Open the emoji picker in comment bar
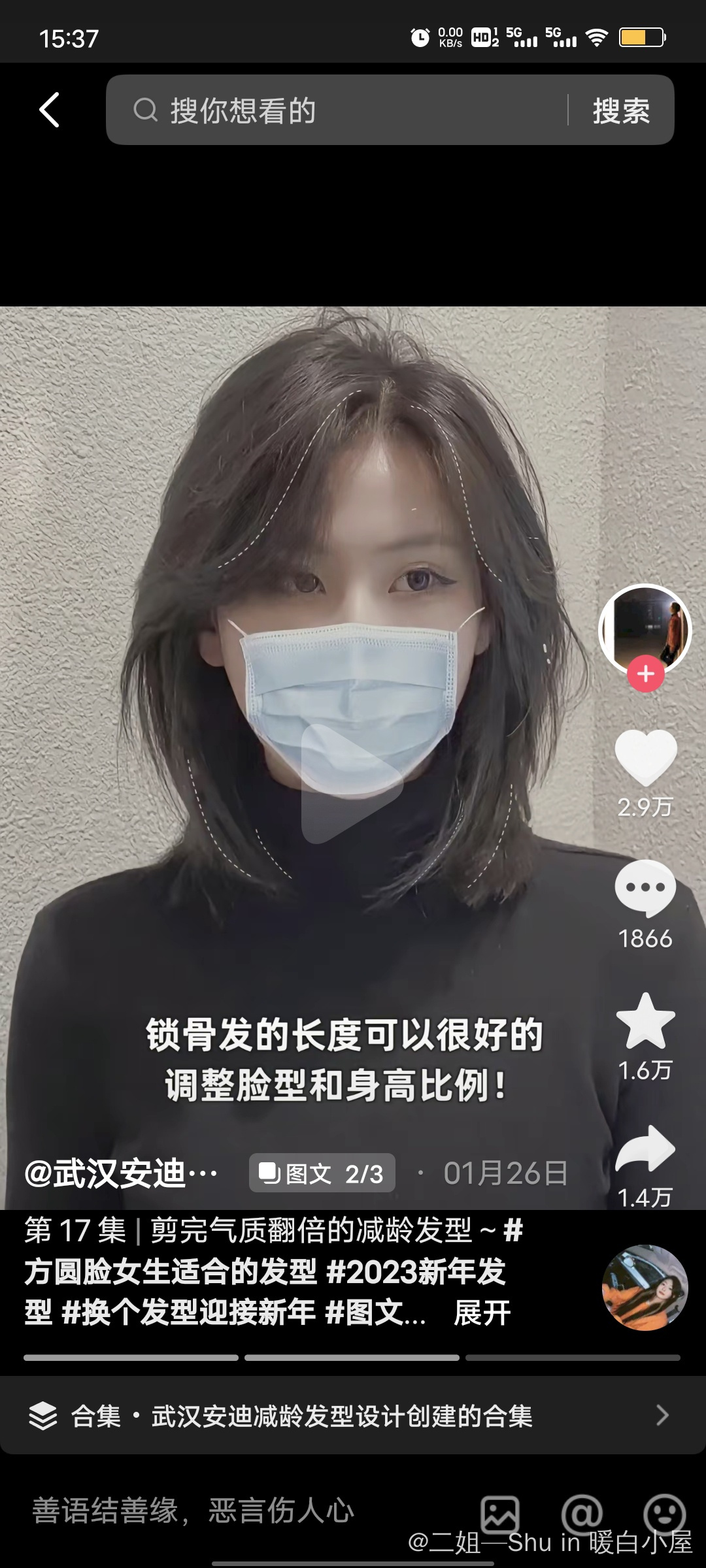Screen dimensions: 706x1568 (664, 1513)
